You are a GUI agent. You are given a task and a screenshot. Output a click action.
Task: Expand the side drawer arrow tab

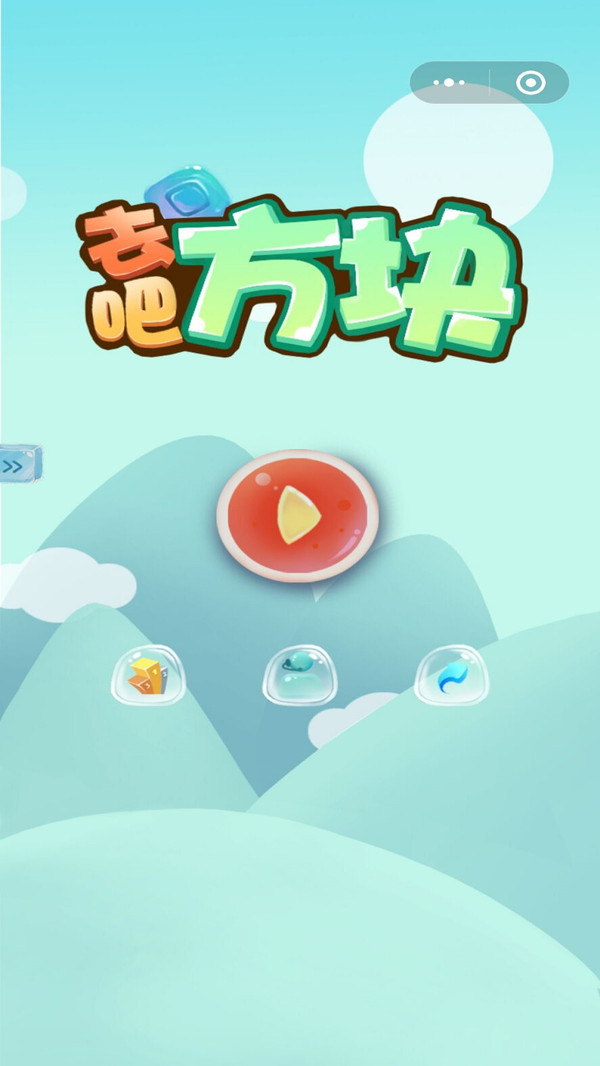(x=20, y=464)
